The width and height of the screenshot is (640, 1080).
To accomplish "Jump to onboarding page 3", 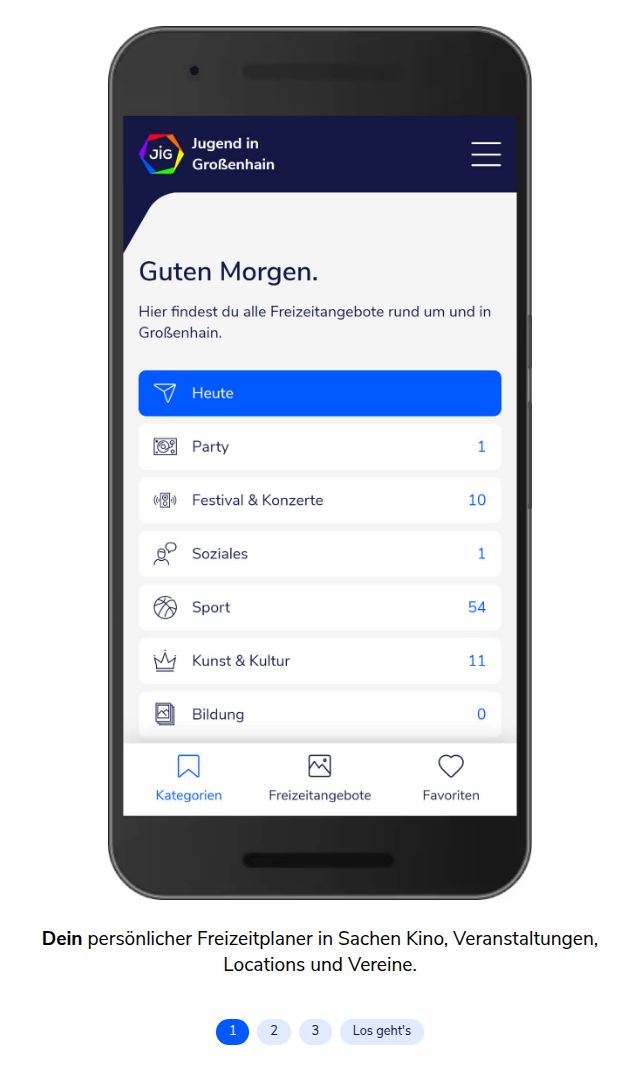I will tap(315, 1031).
